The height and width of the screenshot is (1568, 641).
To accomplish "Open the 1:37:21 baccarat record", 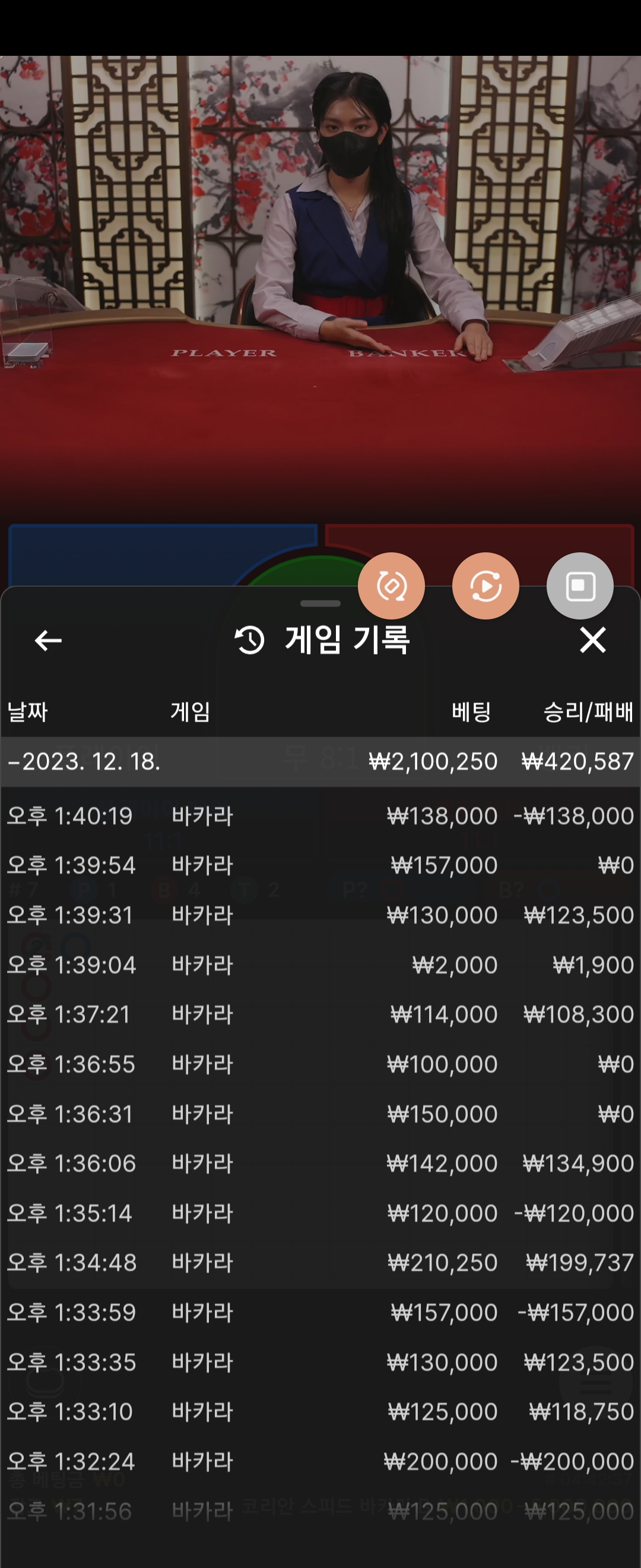I will tap(320, 1014).
